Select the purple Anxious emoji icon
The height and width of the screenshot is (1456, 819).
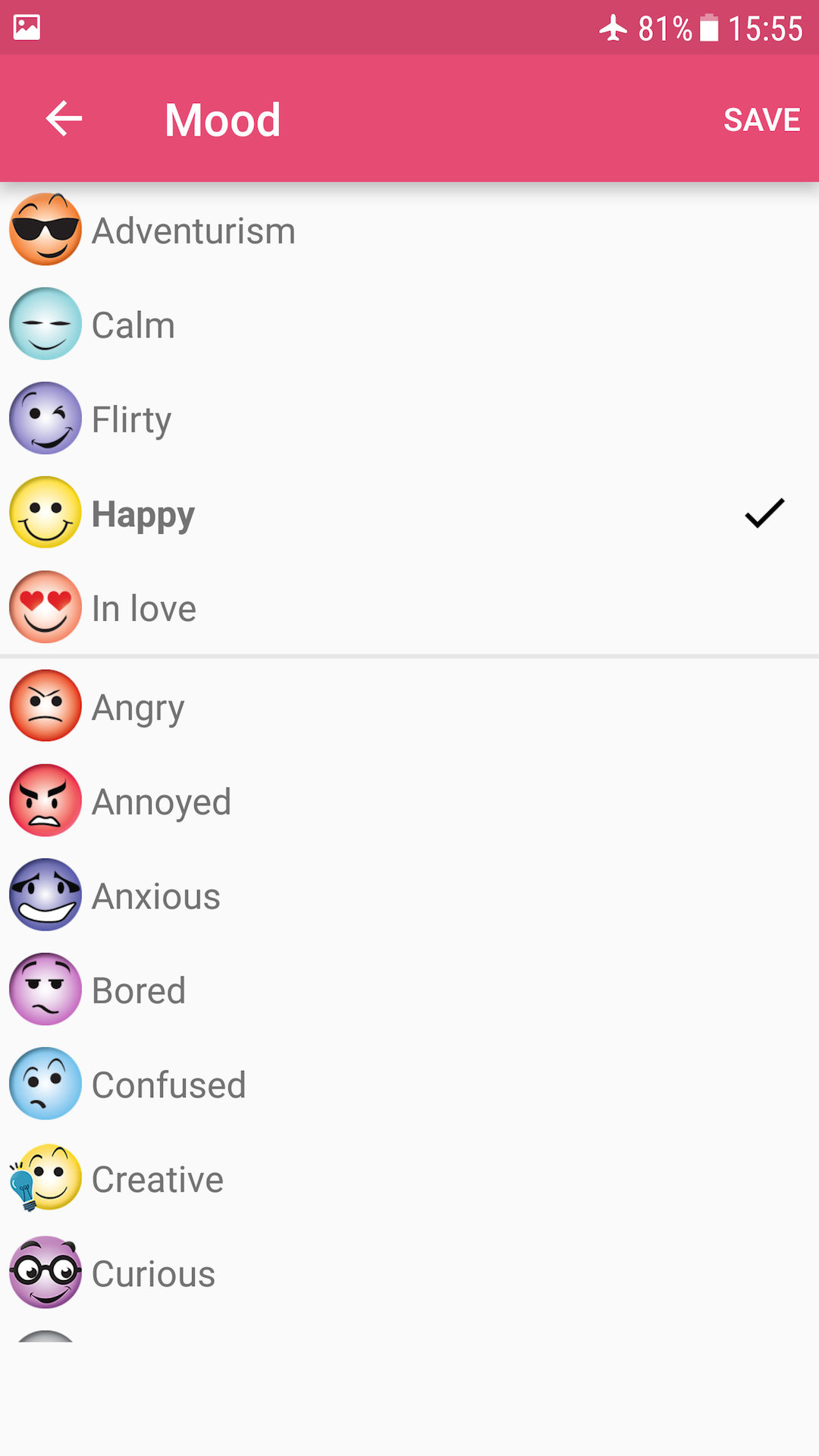[45, 895]
